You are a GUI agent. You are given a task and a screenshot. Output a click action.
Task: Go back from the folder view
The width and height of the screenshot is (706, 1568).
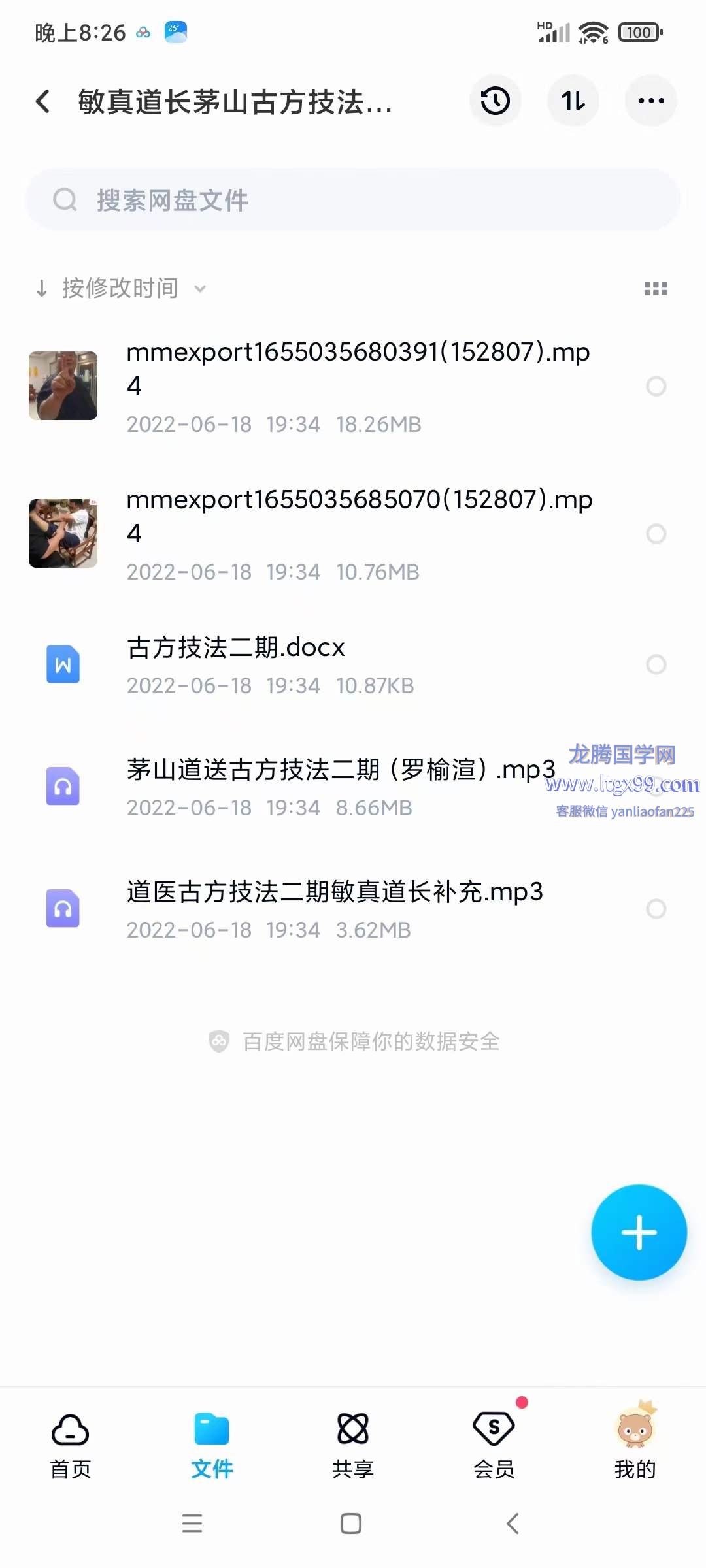pyautogui.click(x=43, y=101)
